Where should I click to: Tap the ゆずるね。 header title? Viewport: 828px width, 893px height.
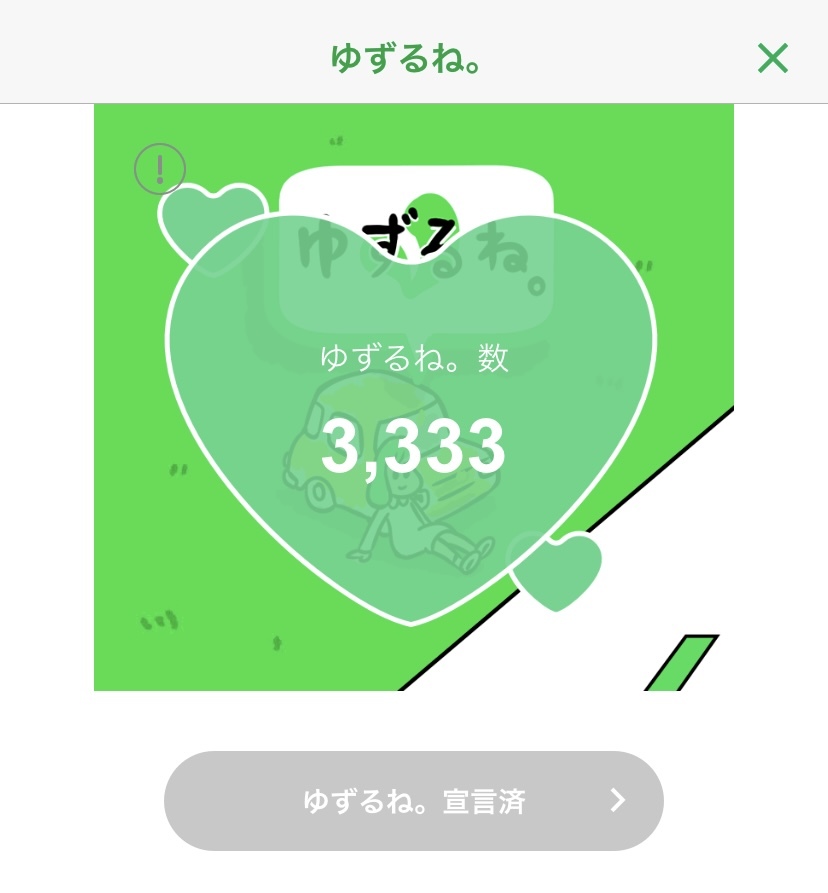click(x=406, y=58)
